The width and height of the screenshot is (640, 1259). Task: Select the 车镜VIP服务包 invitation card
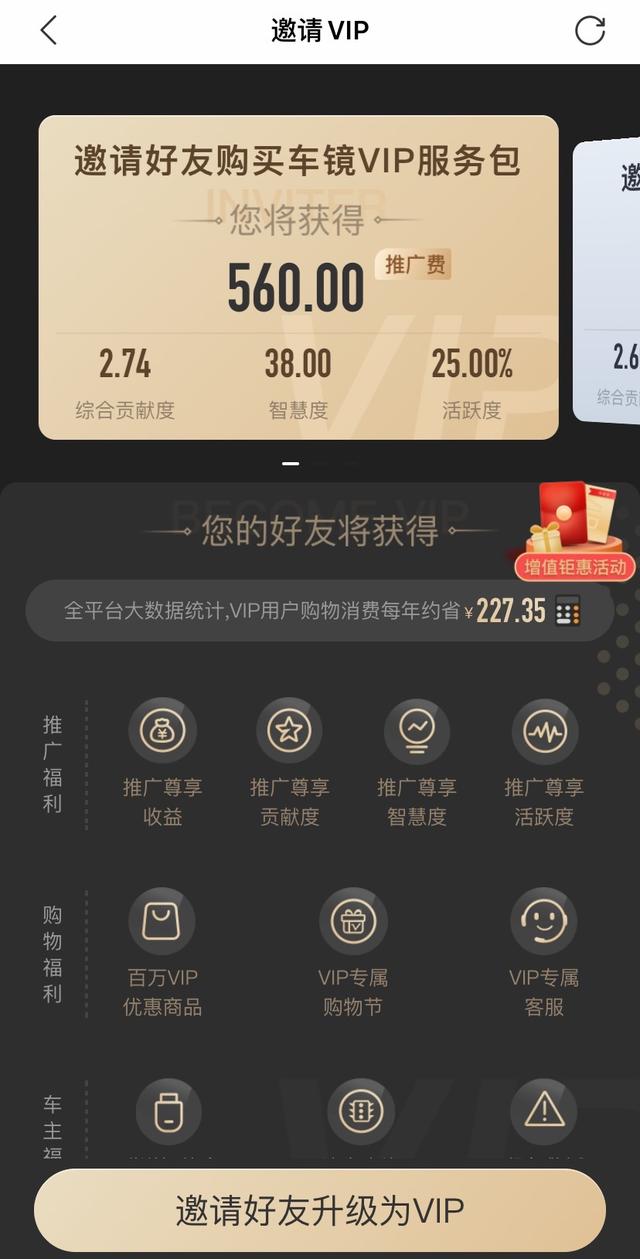click(x=298, y=277)
